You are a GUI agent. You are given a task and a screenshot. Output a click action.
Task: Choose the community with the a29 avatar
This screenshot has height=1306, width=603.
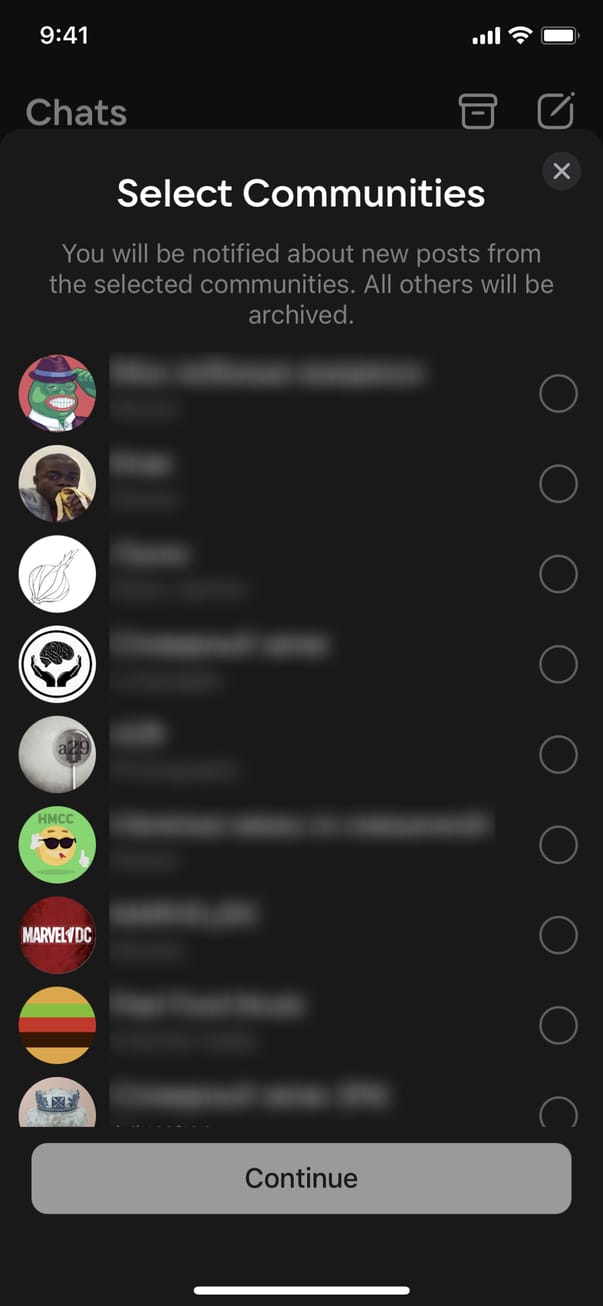[x=558, y=755]
